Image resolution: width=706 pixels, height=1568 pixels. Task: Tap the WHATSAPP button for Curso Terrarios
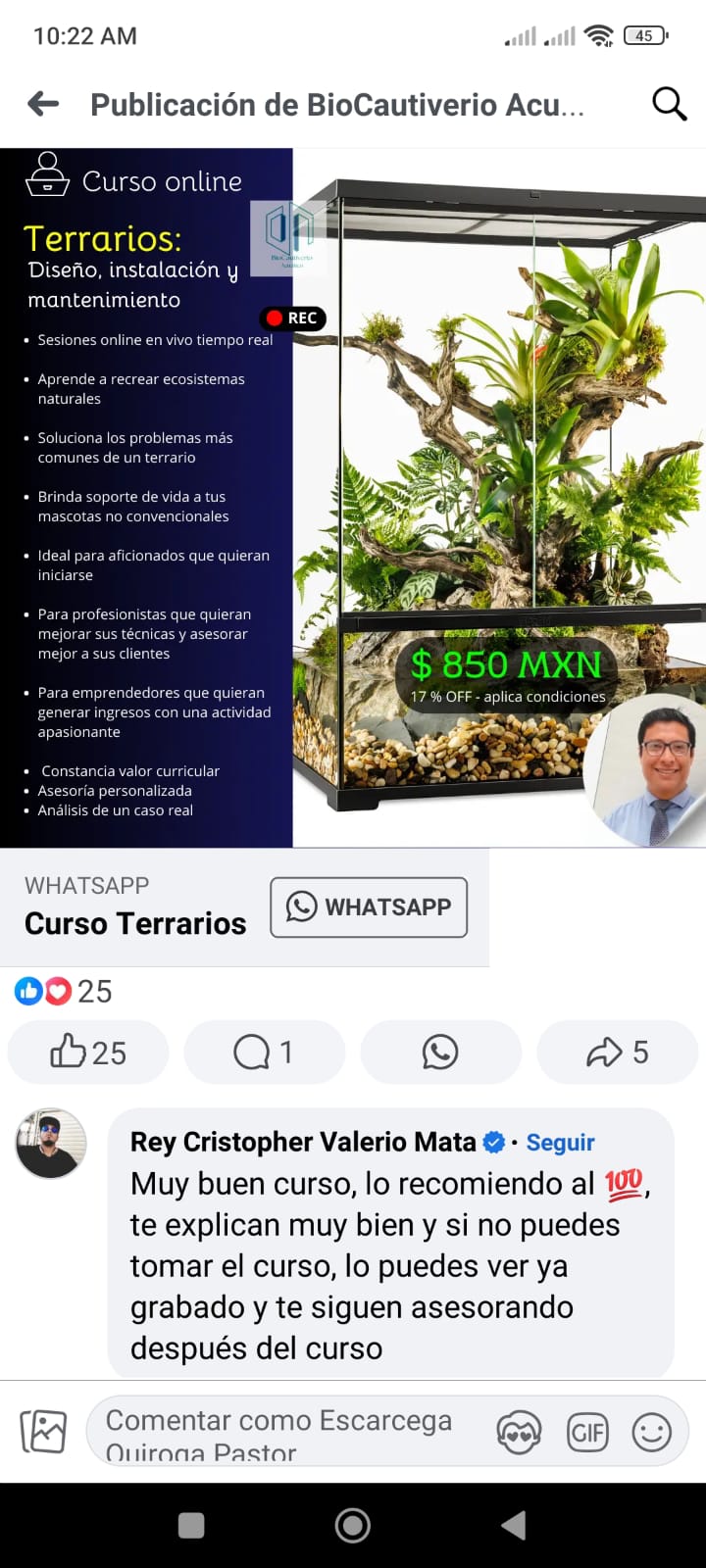pyautogui.click(x=369, y=907)
